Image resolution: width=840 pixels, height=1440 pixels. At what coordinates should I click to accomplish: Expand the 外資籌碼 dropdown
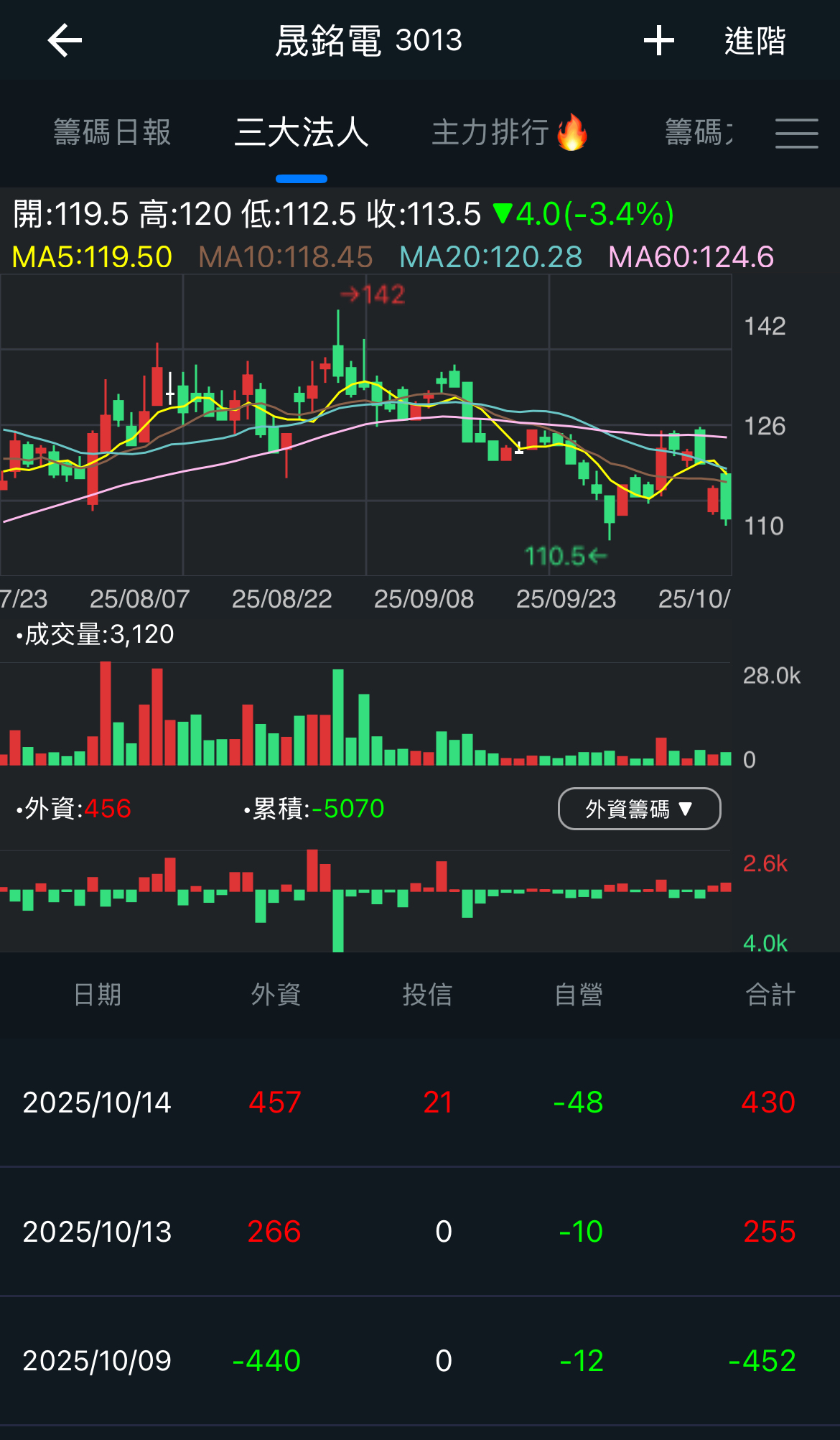pos(639,809)
